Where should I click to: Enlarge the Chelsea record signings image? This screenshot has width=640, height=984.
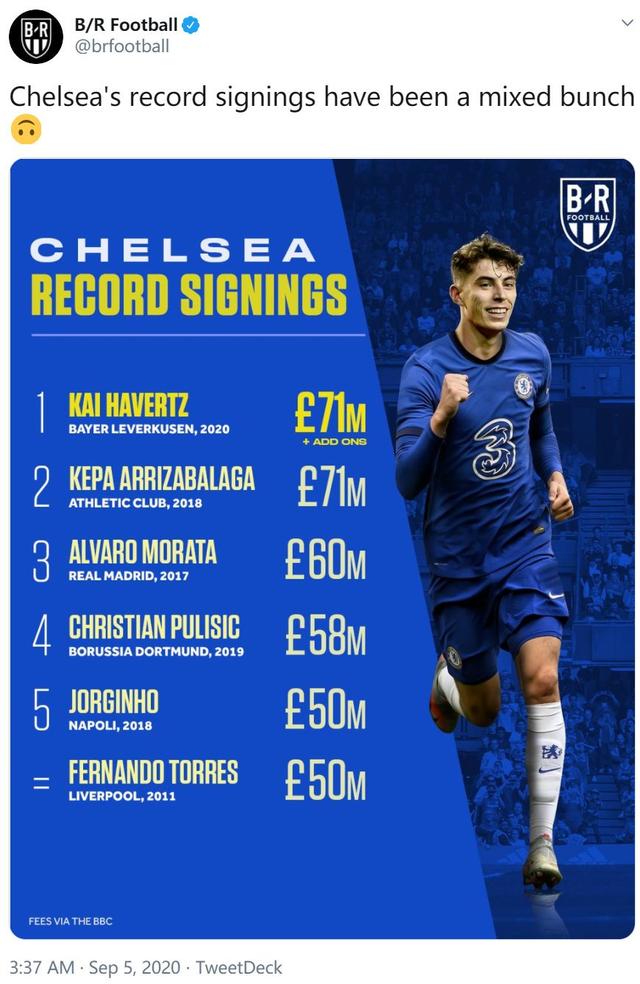[322, 548]
